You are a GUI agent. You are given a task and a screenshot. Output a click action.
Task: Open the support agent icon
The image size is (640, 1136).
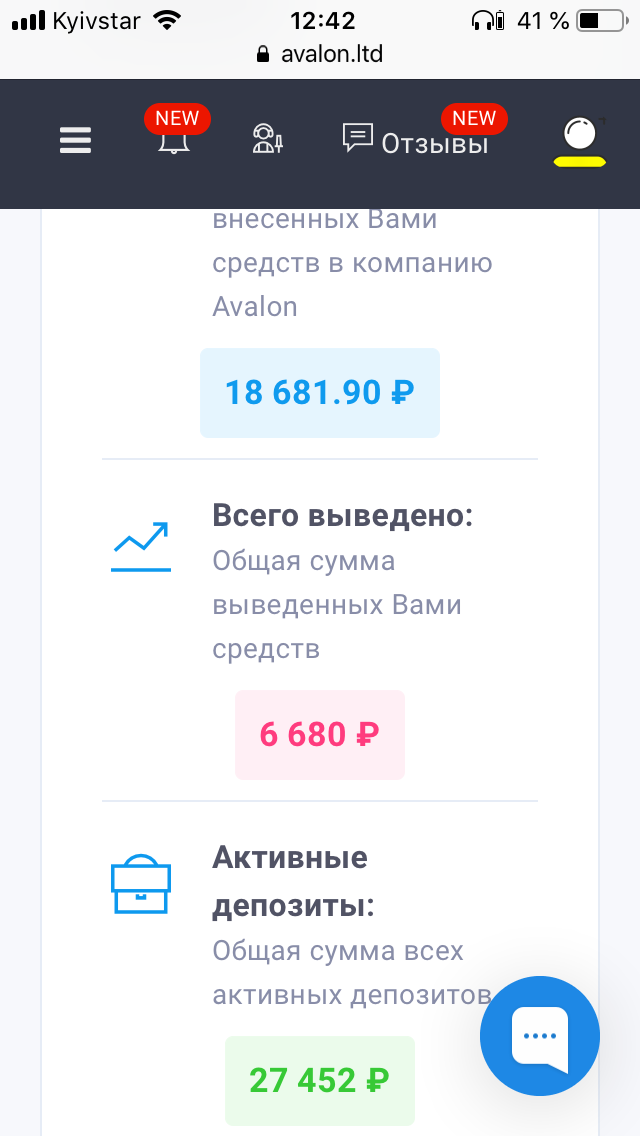(x=267, y=139)
